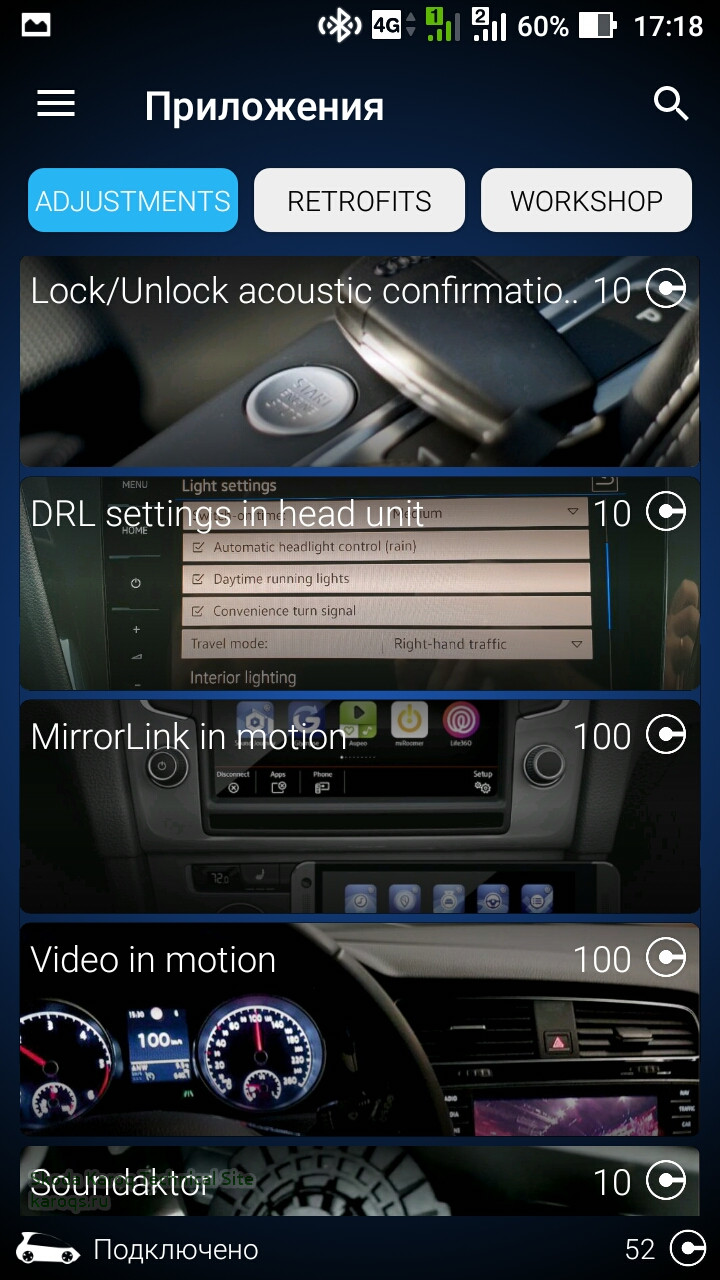Open the Soundaktor card
This screenshot has height=1280, width=720.
pos(359,1182)
